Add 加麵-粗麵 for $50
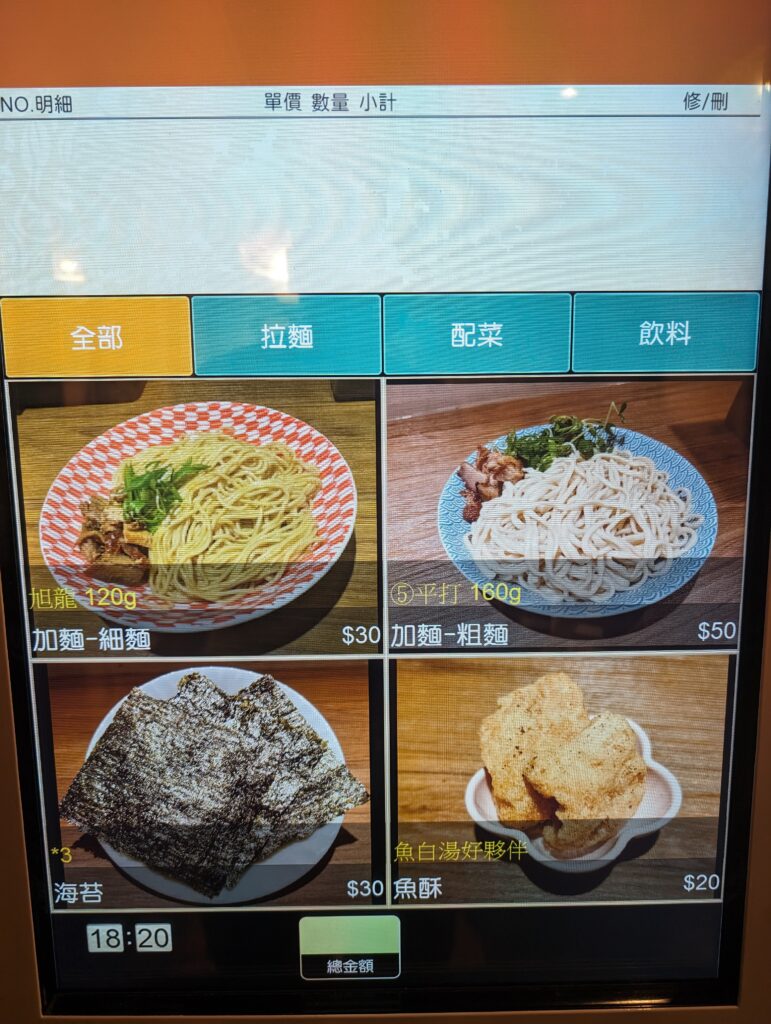Image resolution: width=771 pixels, height=1024 pixels. coord(566,514)
